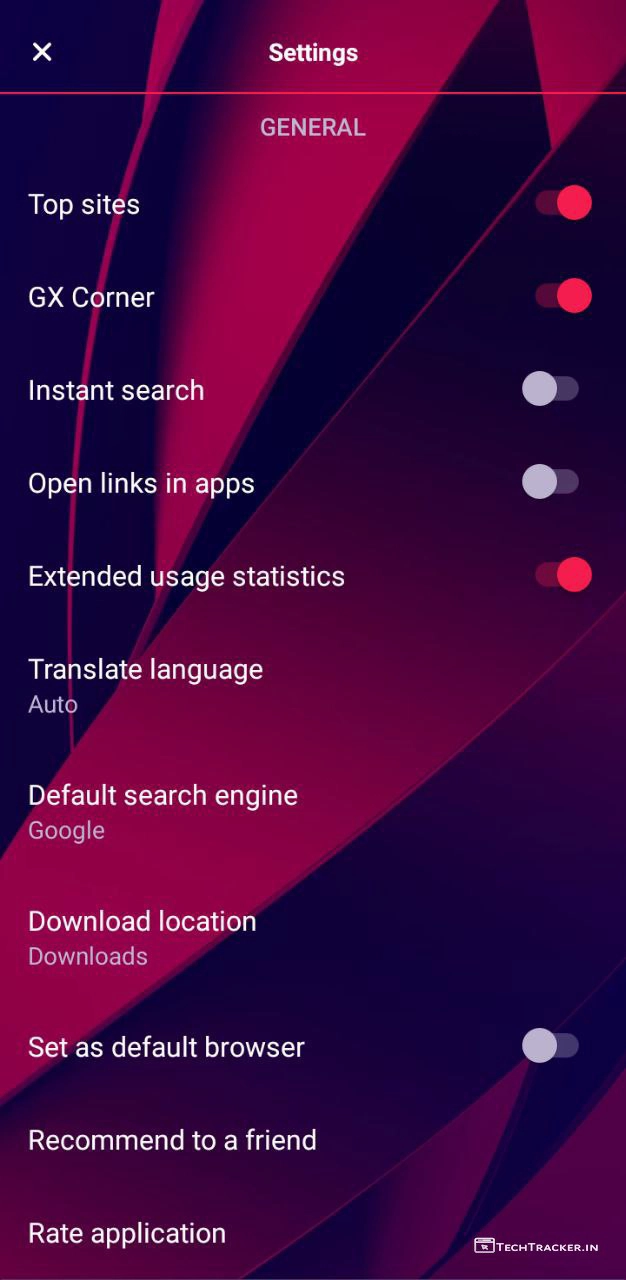The image size is (626, 1280).
Task: Turn off the Top sites switch
Action: 563,203
